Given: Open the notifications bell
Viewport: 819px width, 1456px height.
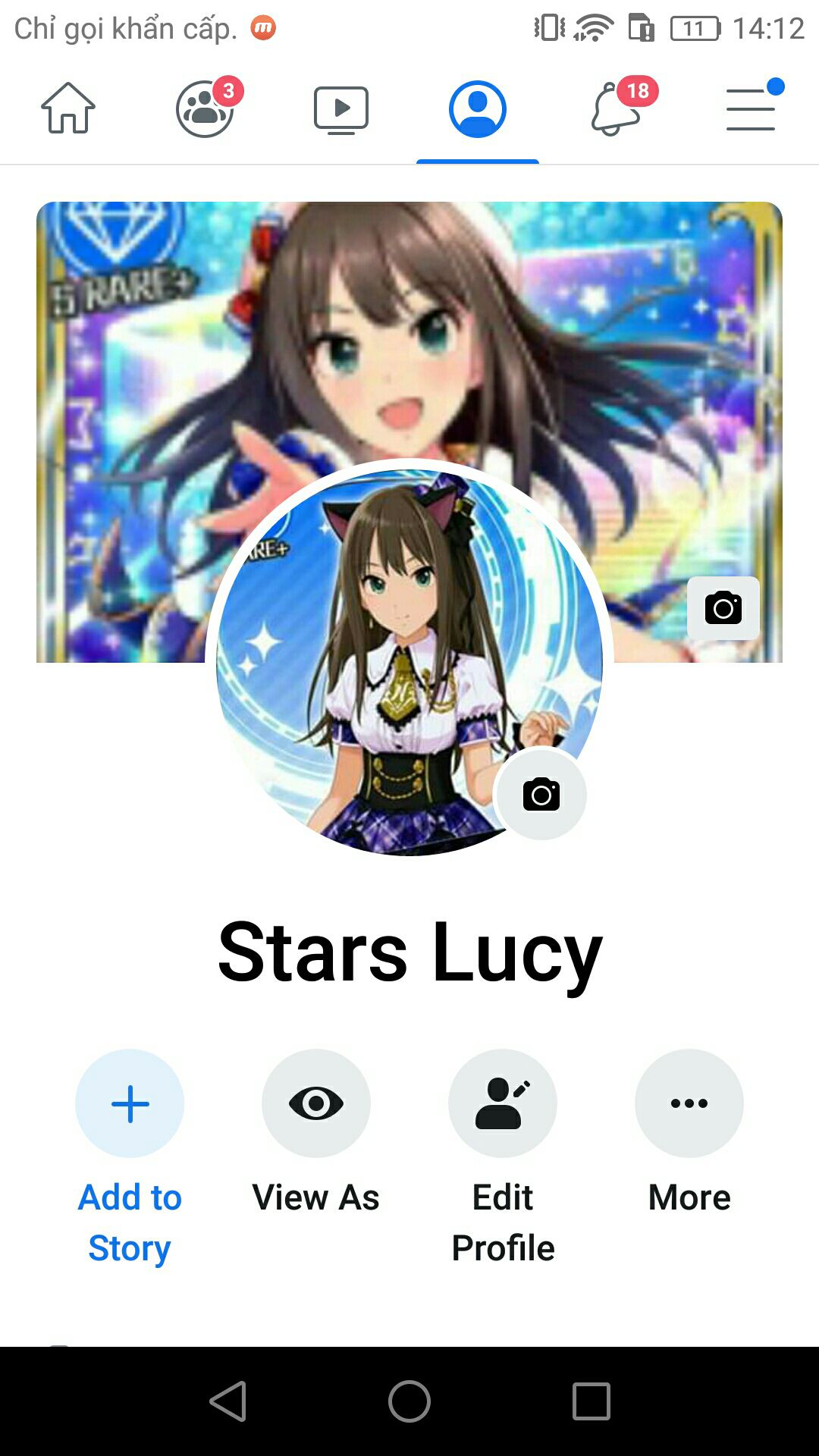Looking at the screenshot, I should coord(614,108).
